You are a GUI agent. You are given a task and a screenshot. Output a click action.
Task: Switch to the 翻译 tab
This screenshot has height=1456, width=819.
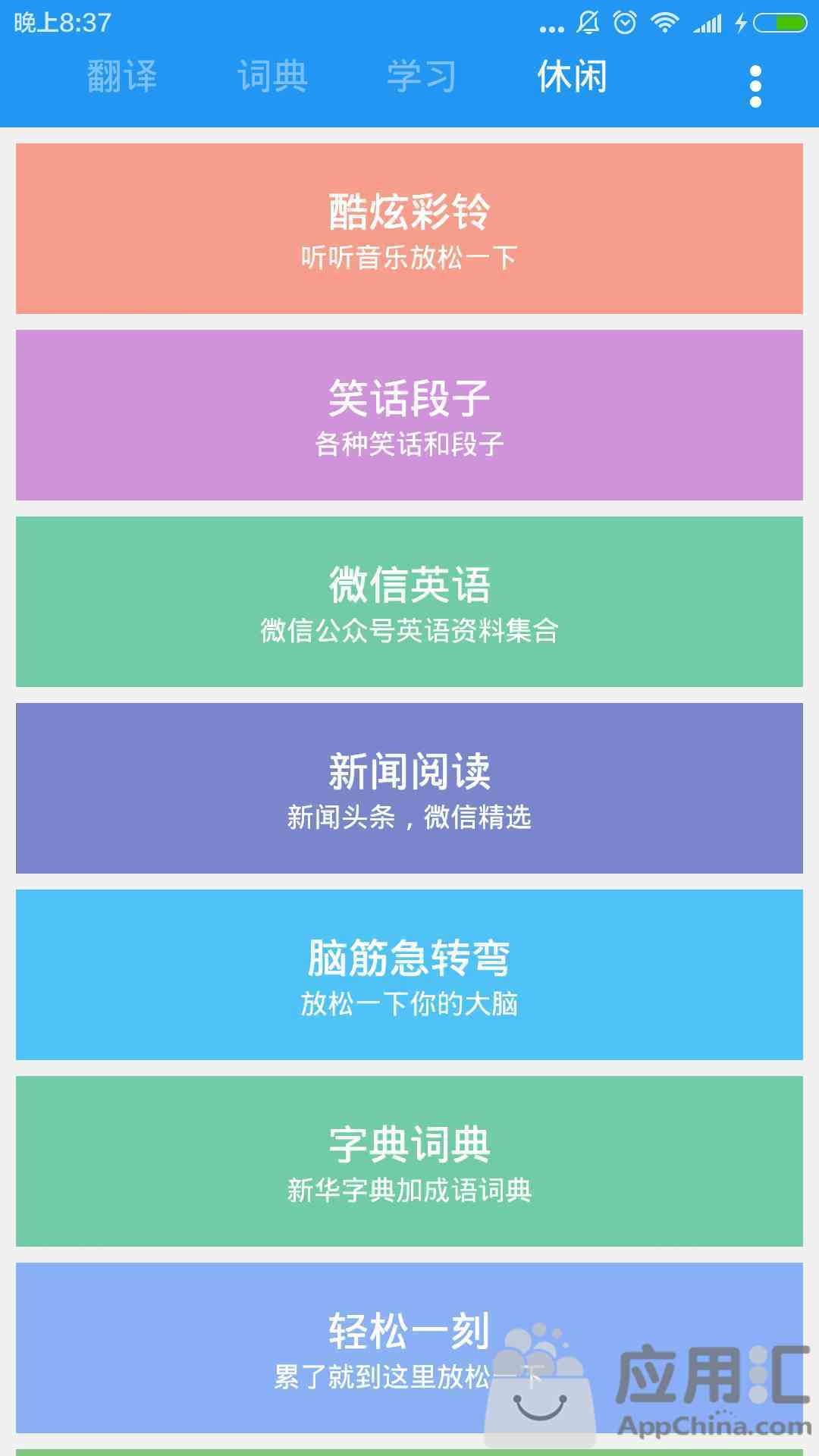pyautogui.click(x=121, y=77)
